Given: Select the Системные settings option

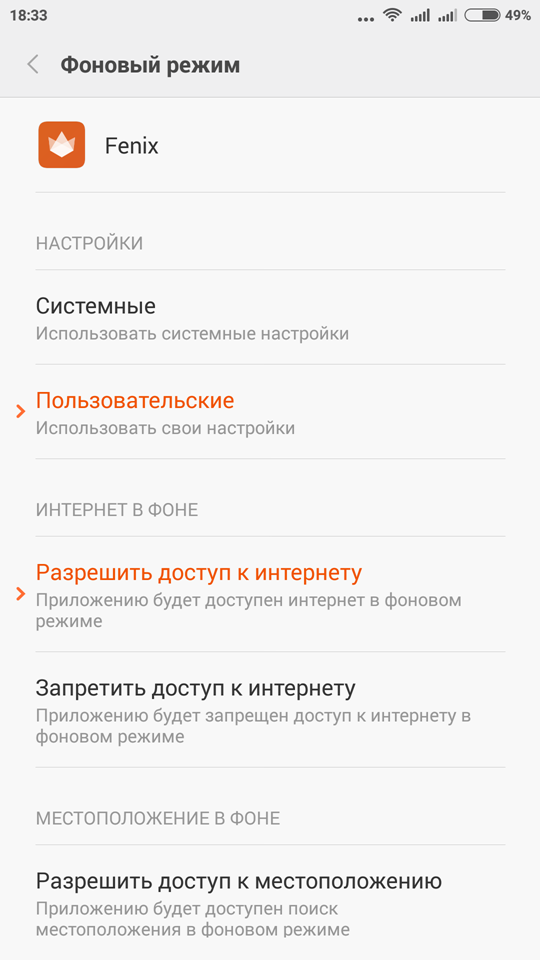Looking at the screenshot, I should (x=270, y=318).
